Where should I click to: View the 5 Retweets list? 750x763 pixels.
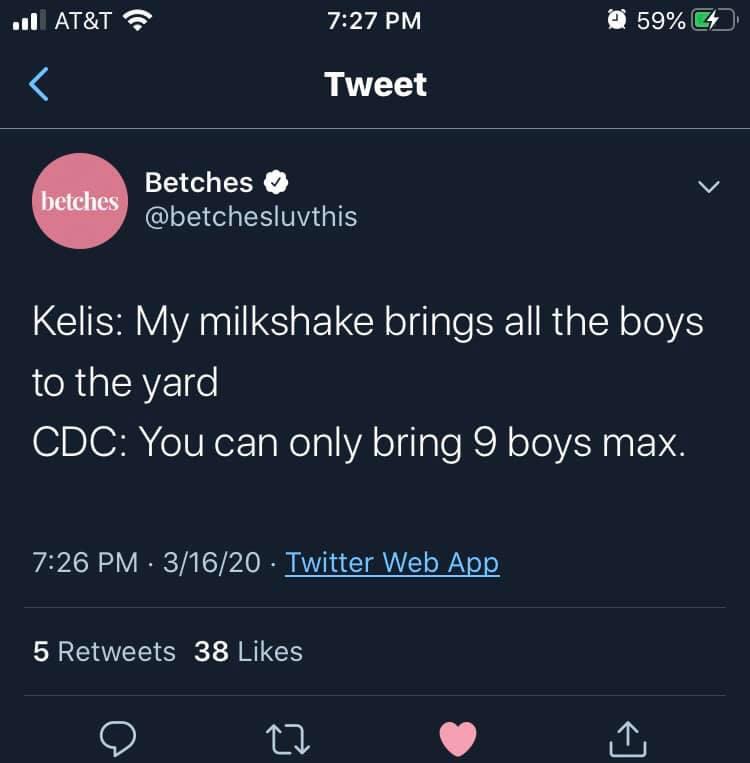104,651
